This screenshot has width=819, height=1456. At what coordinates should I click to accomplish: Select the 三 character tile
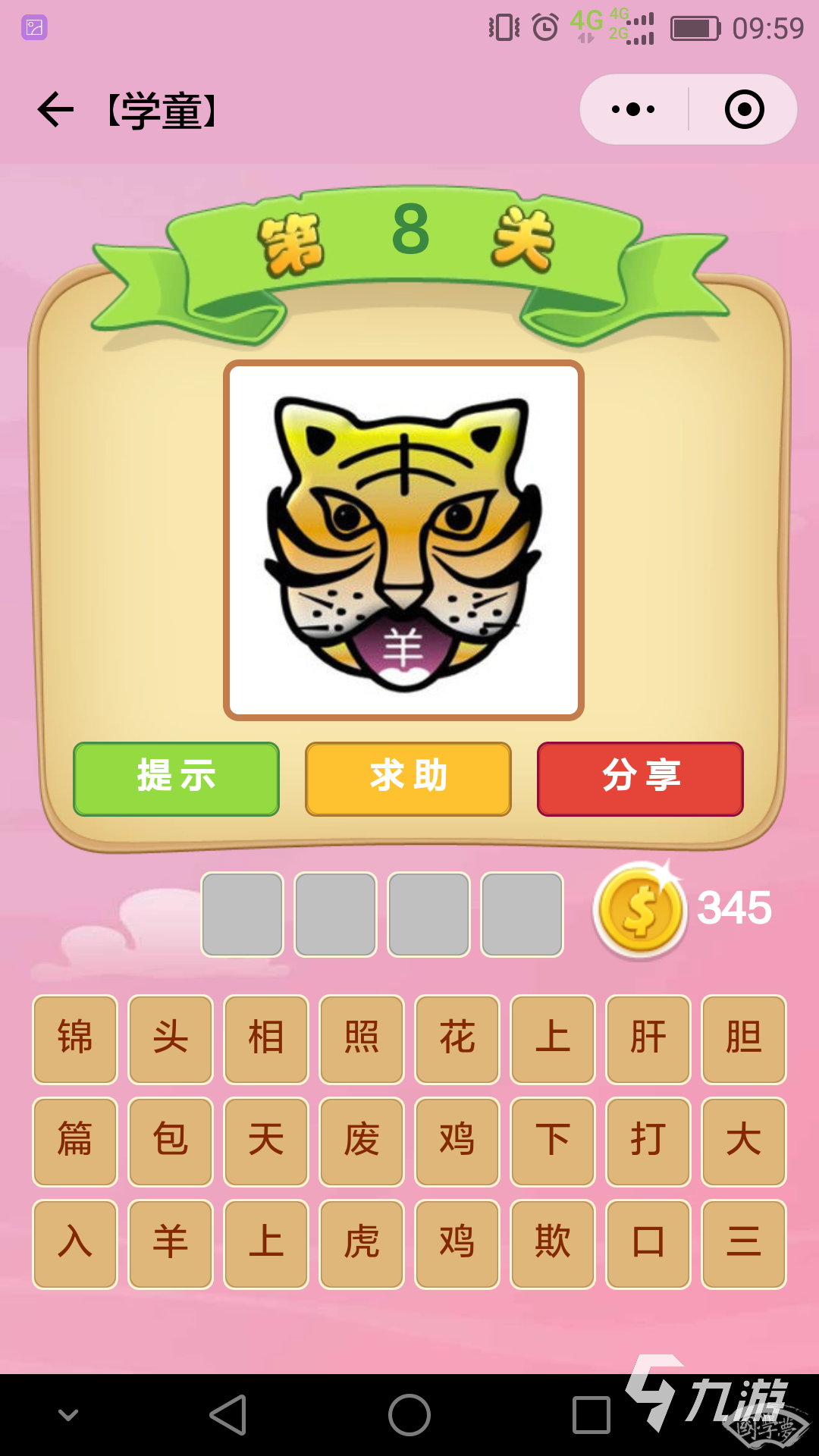(744, 1244)
